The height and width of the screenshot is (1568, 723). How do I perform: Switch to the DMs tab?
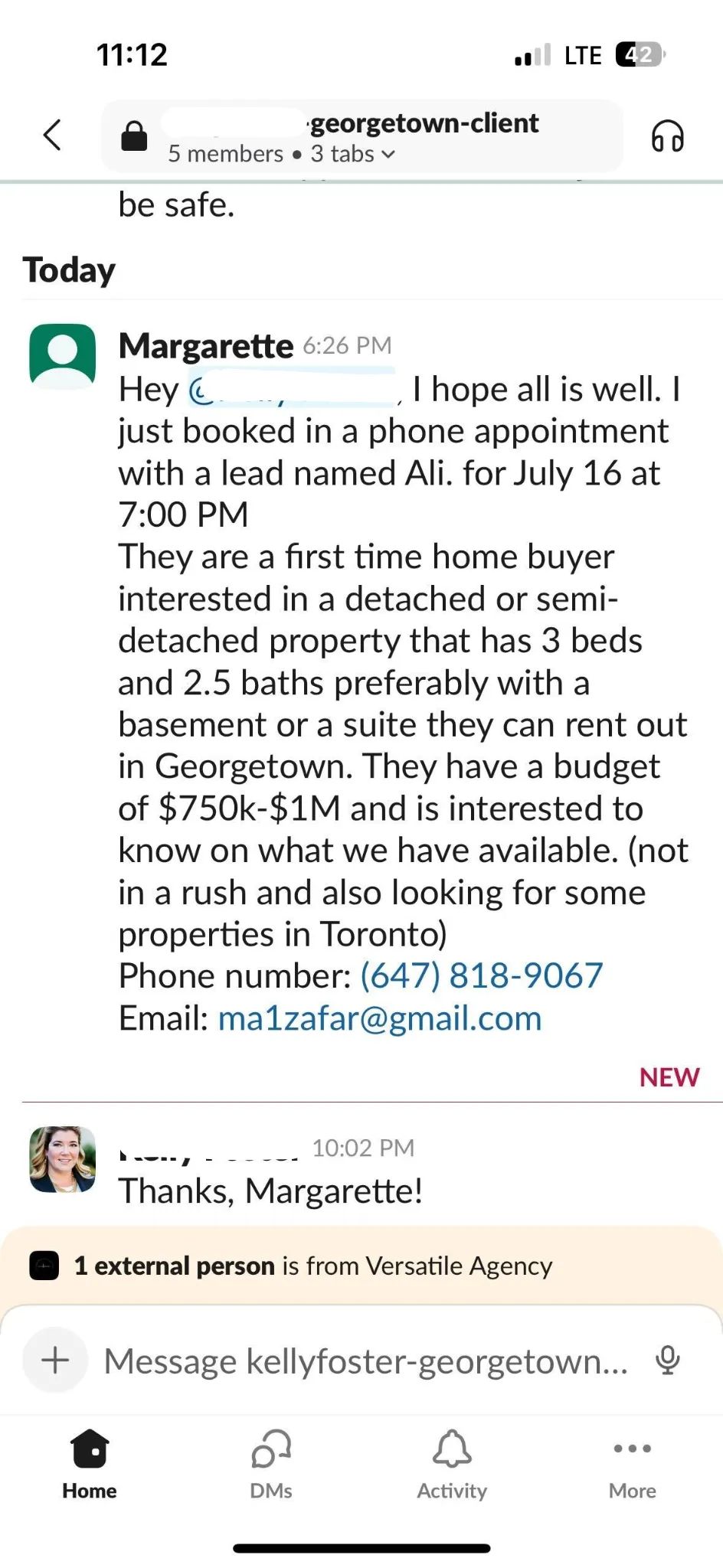[271, 1464]
